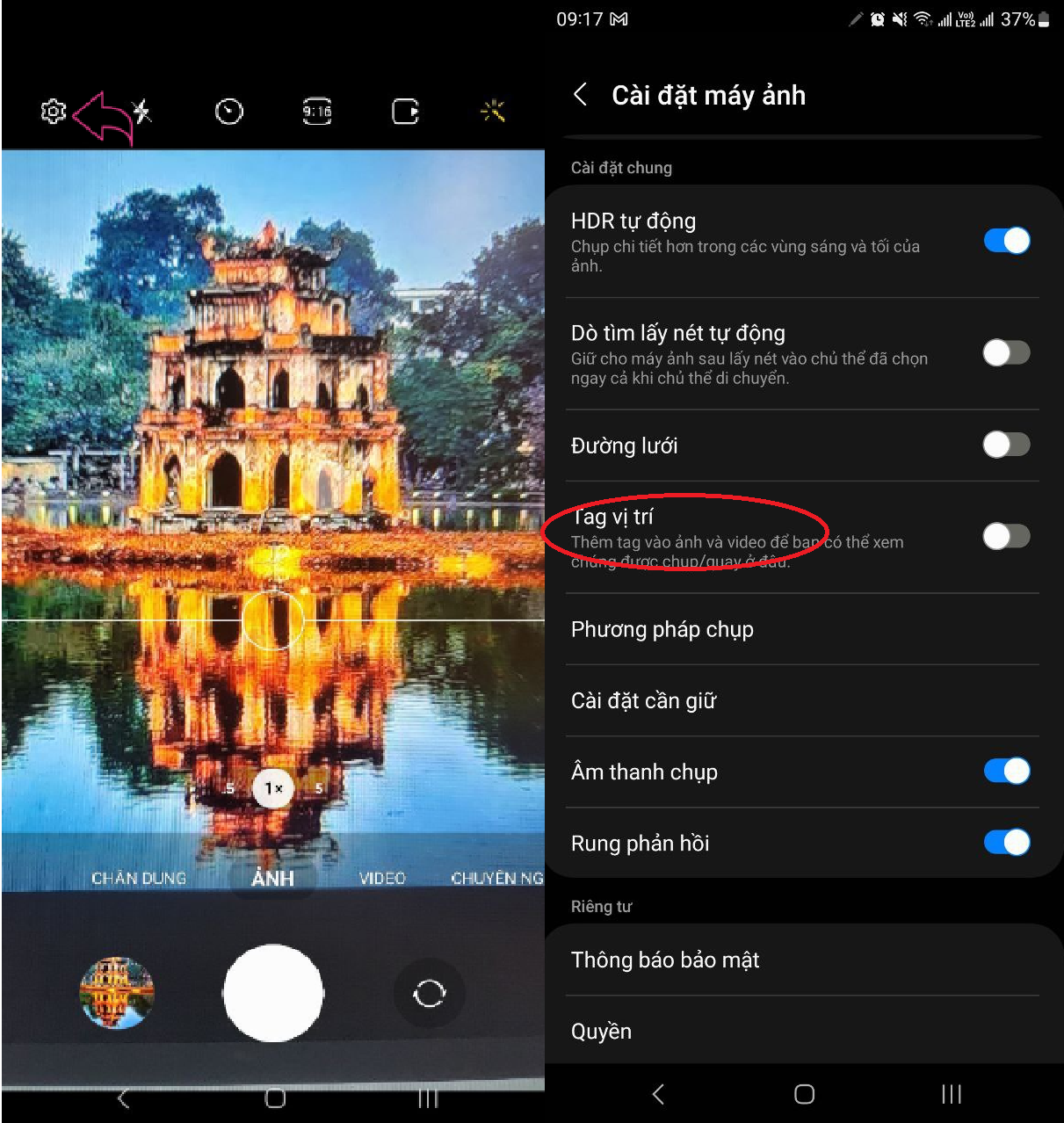The image size is (1064, 1123).
Task: Open the camera filters and effects wand
Action: pos(493,112)
